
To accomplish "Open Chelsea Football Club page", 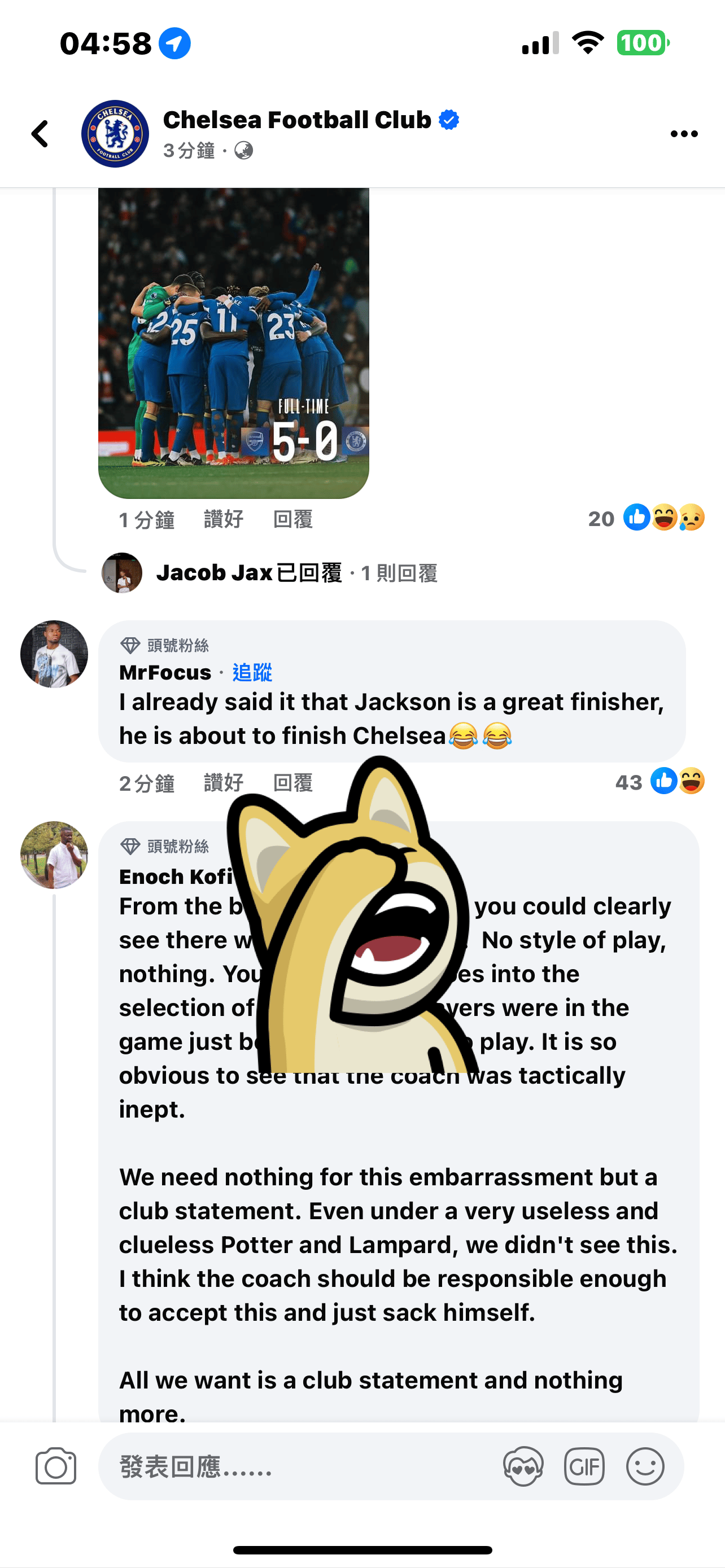I will click(296, 120).
